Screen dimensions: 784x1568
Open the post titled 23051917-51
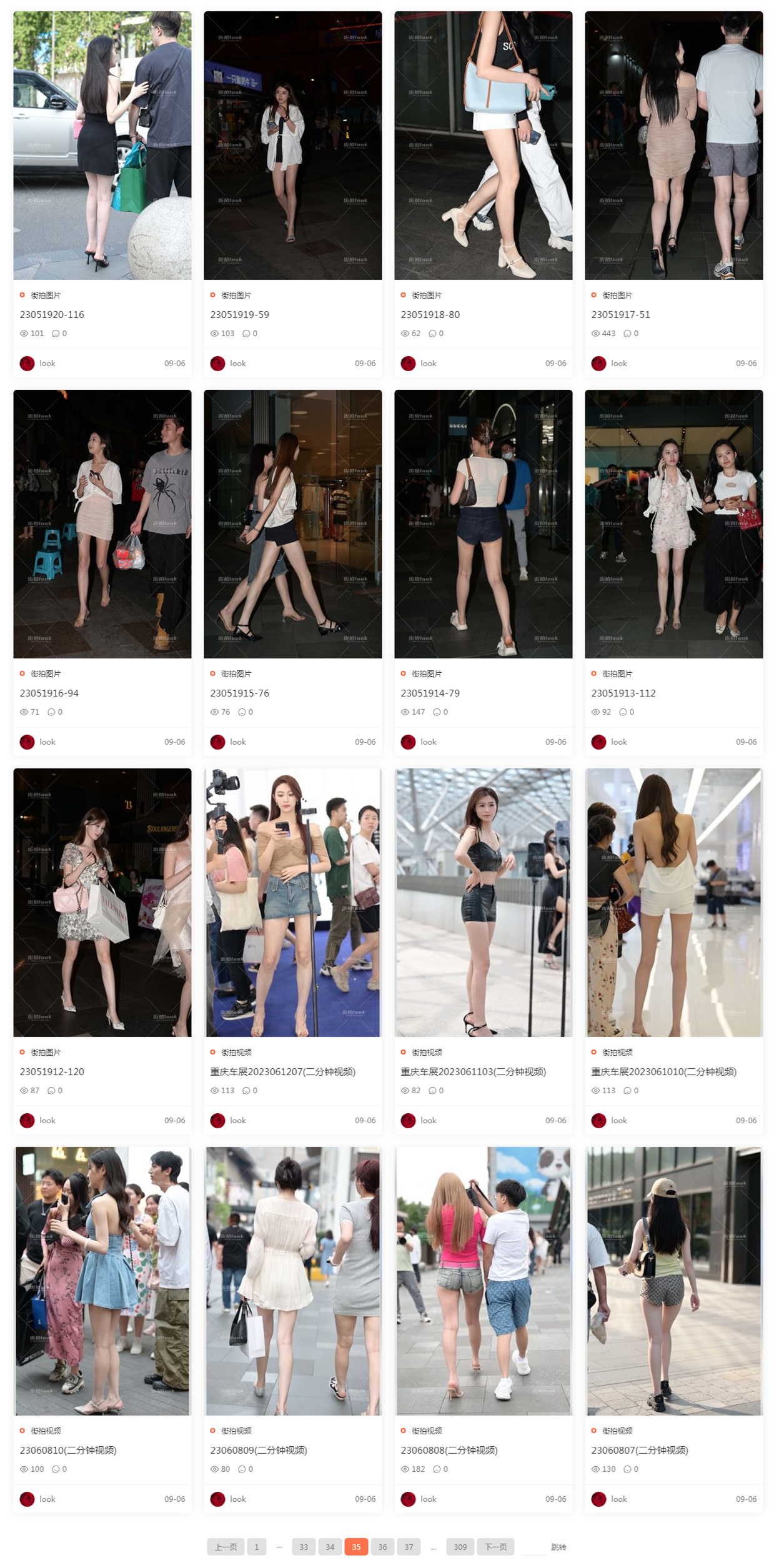click(620, 314)
